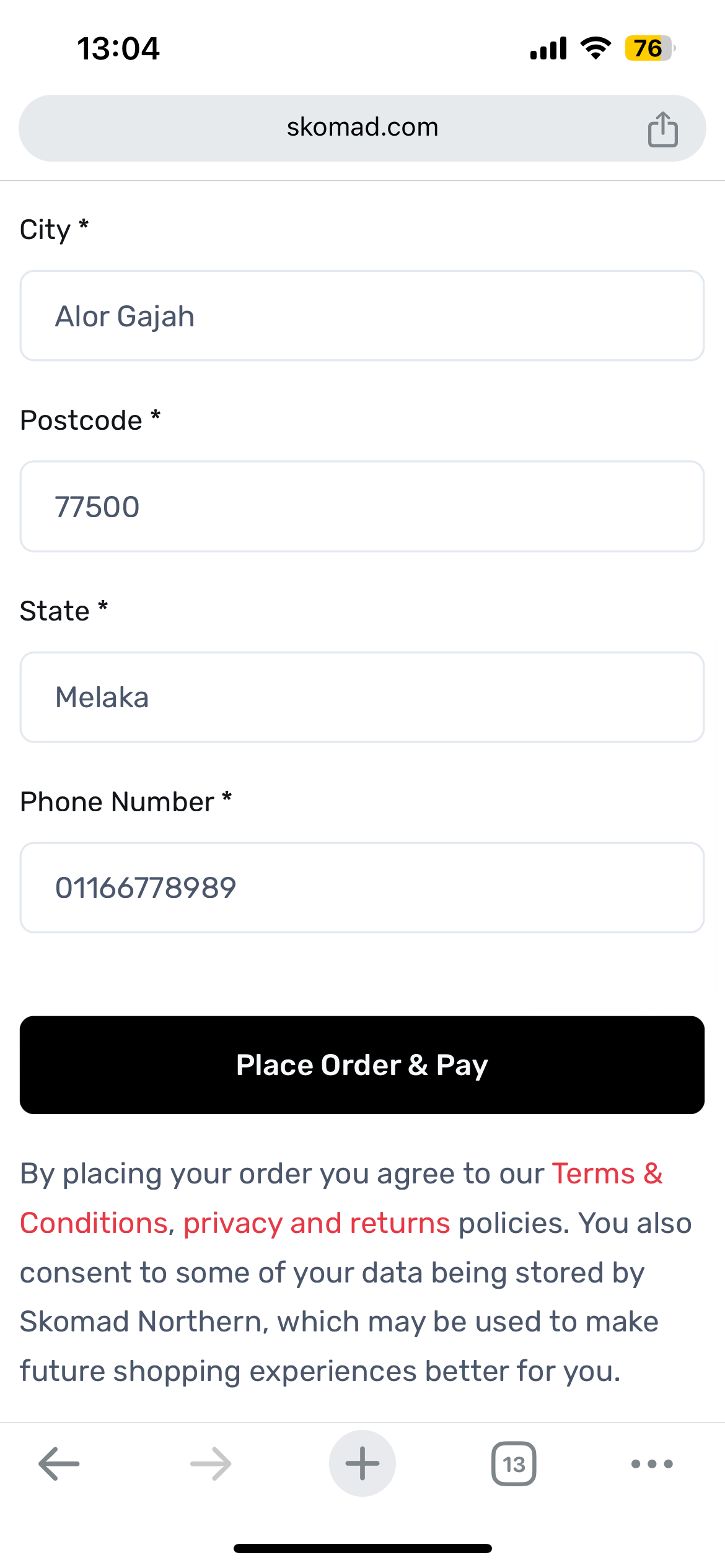The height and width of the screenshot is (1568, 725).
Task: Open the privacy and returns policies link
Action: point(316,1224)
